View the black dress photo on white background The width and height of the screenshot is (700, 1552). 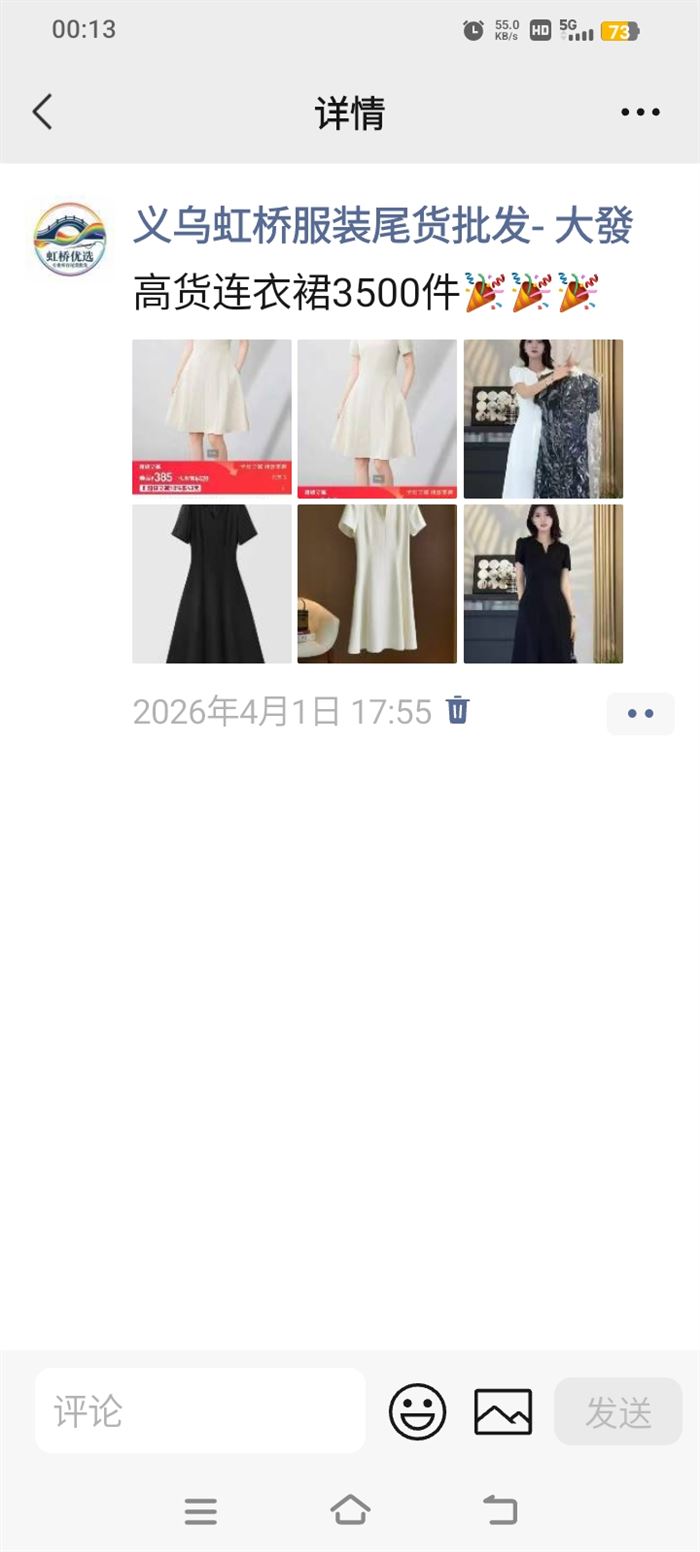click(212, 583)
